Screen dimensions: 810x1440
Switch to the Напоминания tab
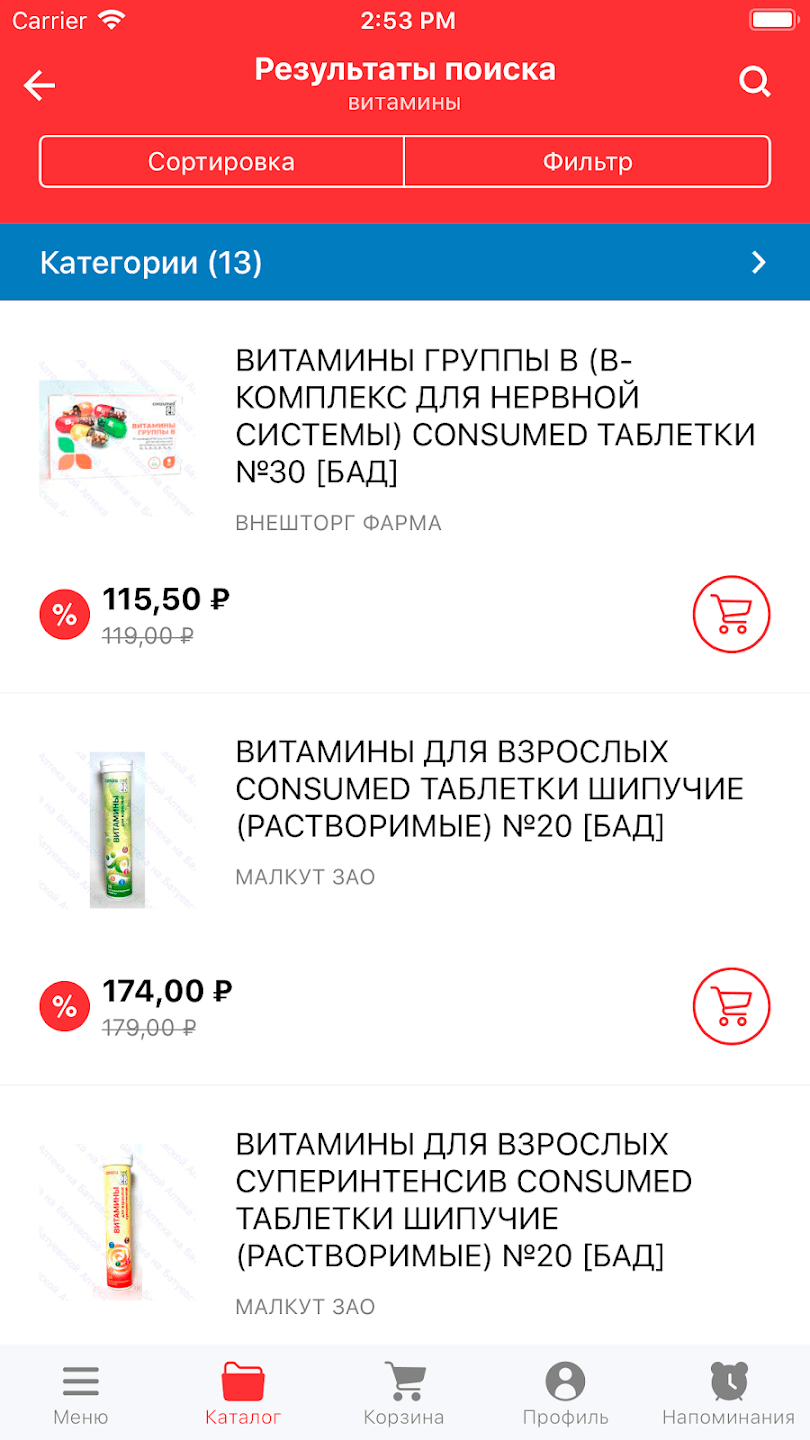point(728,1394)
